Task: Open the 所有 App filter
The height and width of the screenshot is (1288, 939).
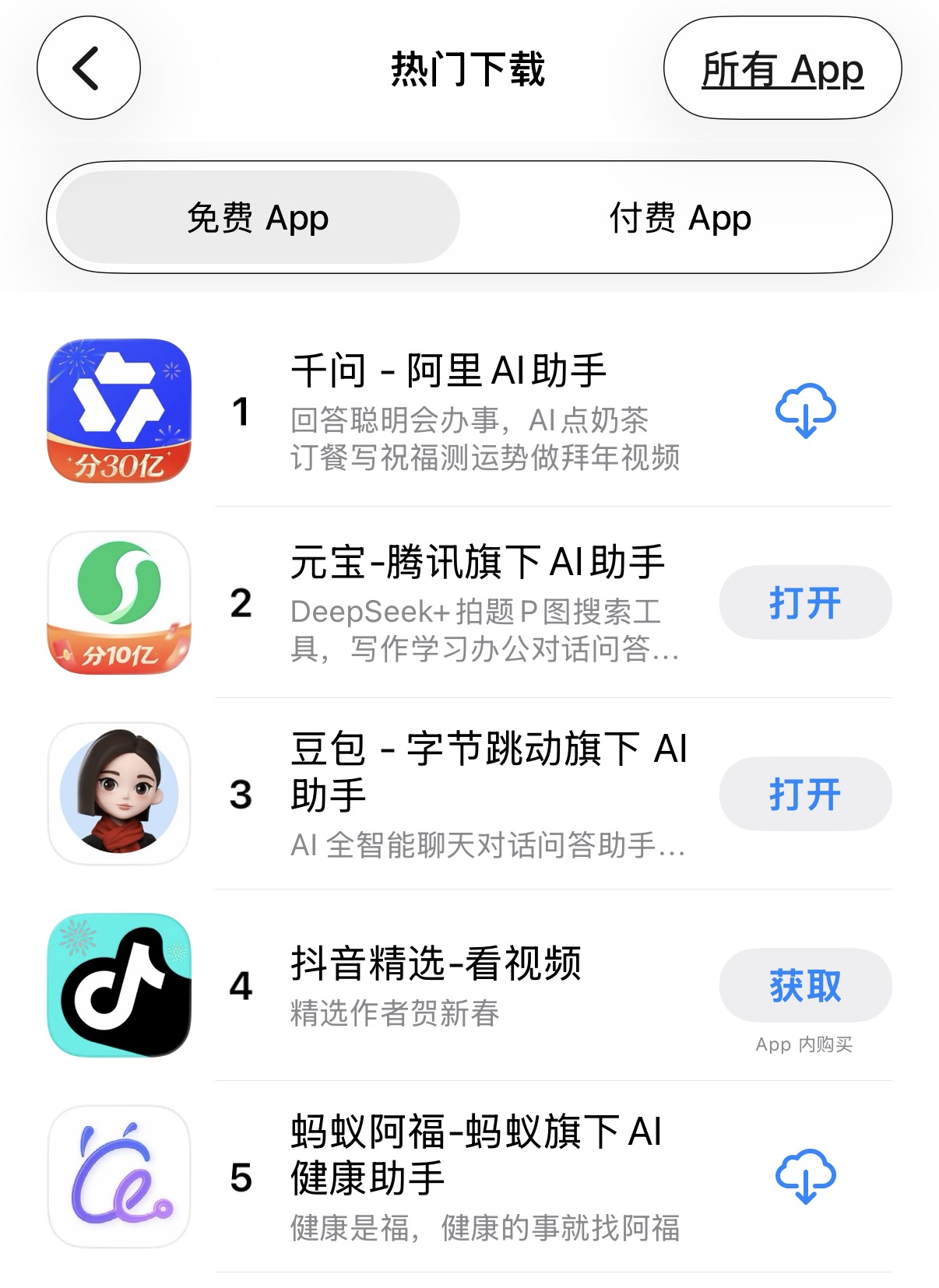Action: coord(782,69)
